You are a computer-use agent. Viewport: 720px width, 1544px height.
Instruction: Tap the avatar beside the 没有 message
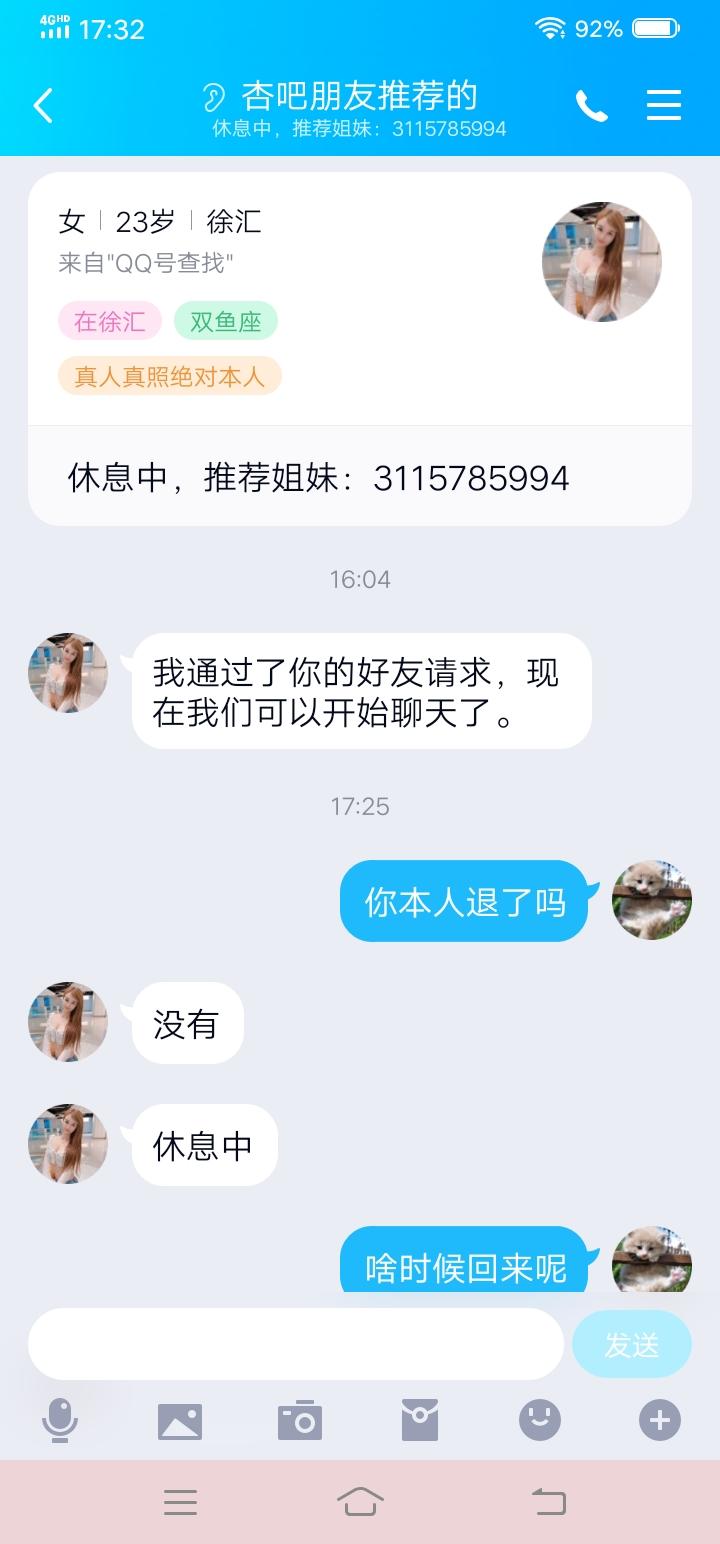click(x=68, y=1022)
